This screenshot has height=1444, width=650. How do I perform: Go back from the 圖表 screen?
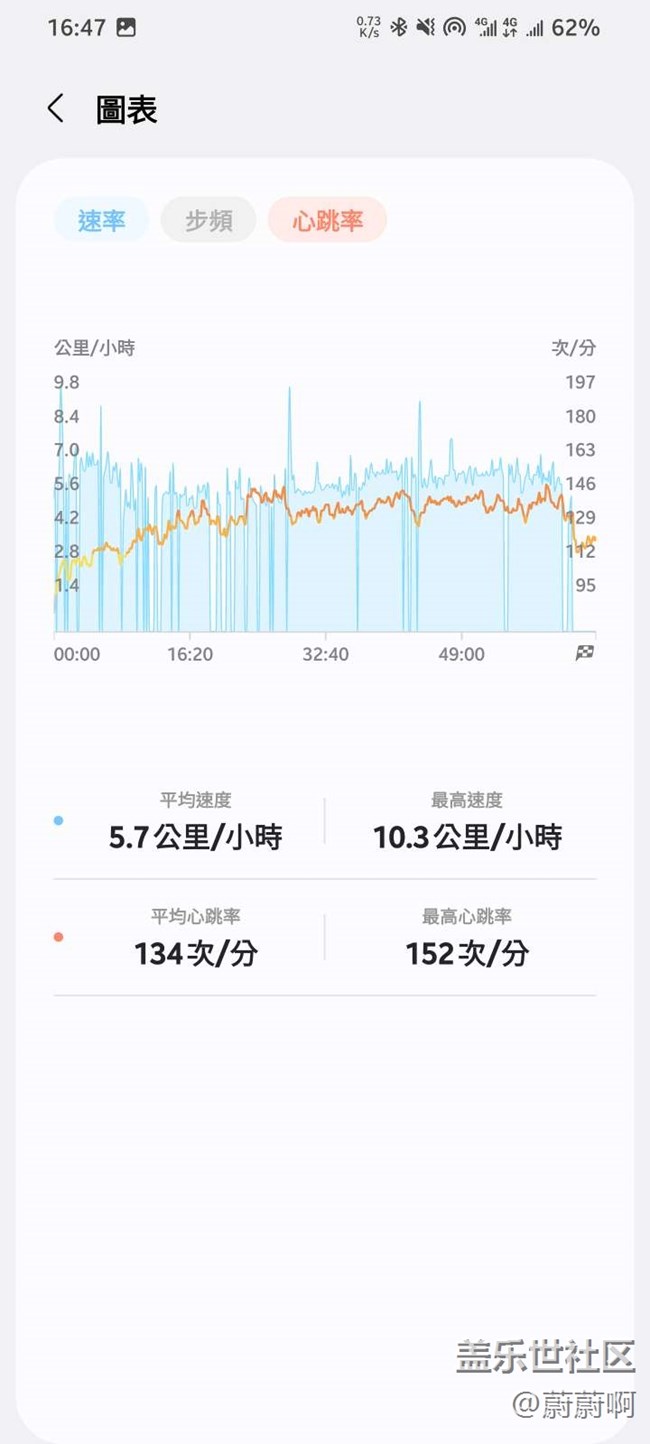(56, 109)
